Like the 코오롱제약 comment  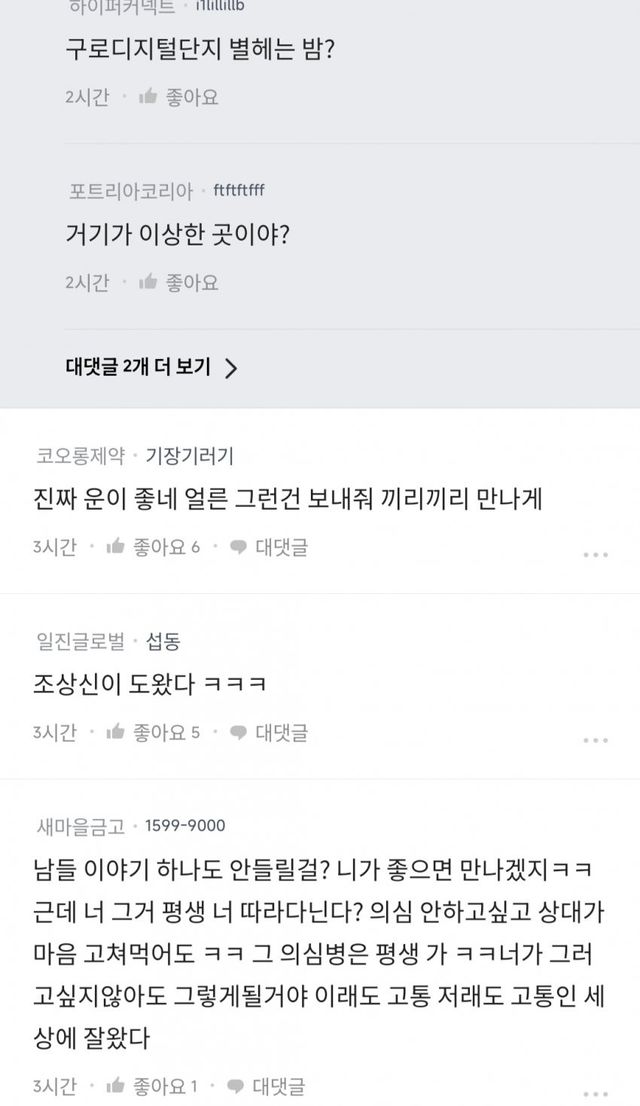click(x=152, y=547)
